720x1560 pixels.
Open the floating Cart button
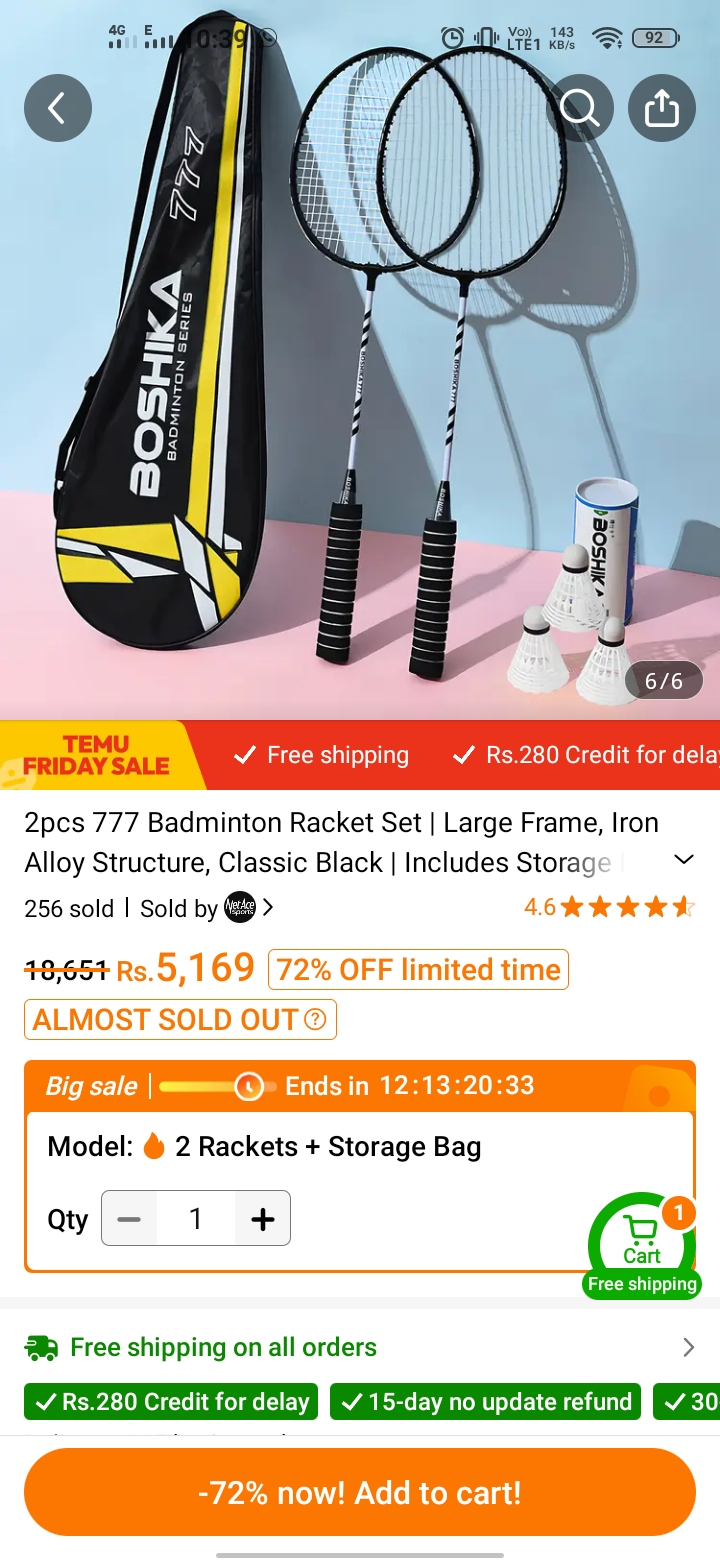[642, 1245]
